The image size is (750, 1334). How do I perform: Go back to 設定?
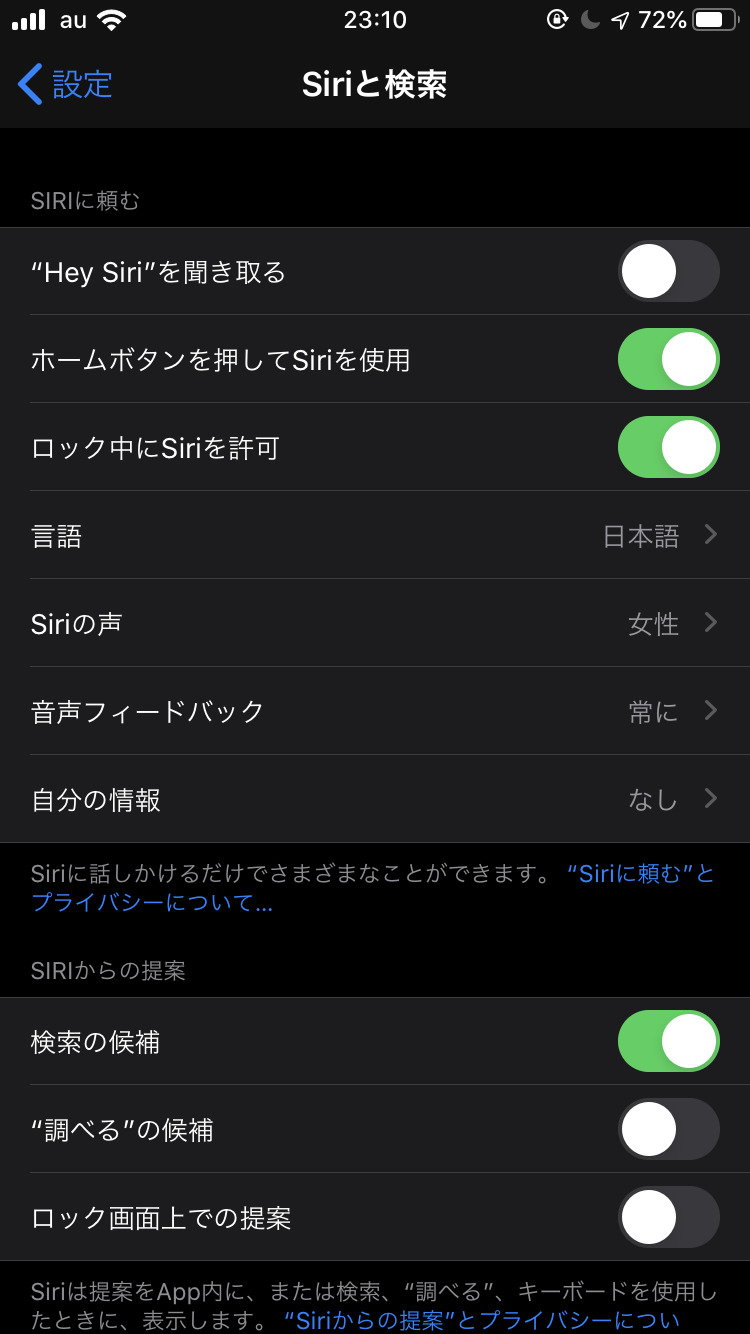pos(66,85)
